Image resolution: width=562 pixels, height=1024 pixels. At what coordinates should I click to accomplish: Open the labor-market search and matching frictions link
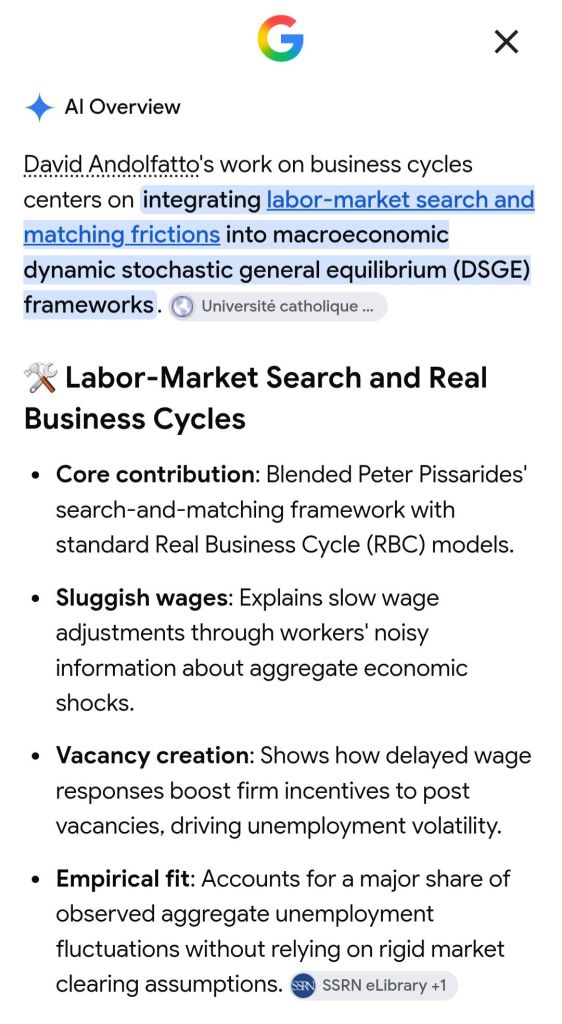pyautogui.click(x=400, y=200)
